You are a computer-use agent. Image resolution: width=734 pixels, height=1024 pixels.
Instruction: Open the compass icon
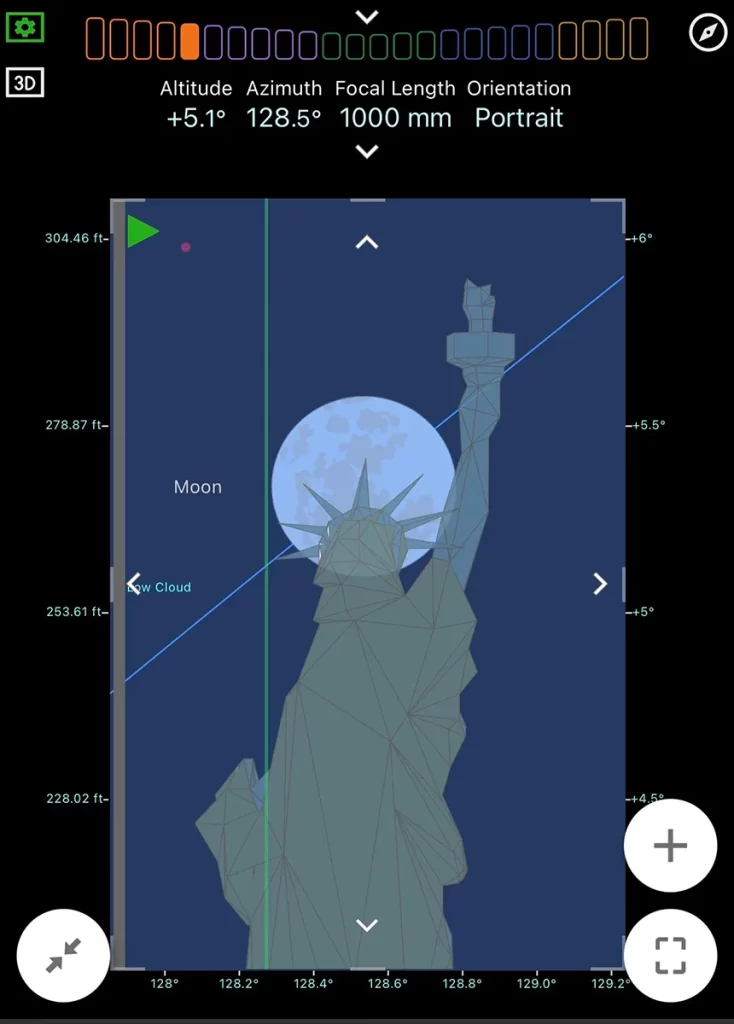coord(708,33)
